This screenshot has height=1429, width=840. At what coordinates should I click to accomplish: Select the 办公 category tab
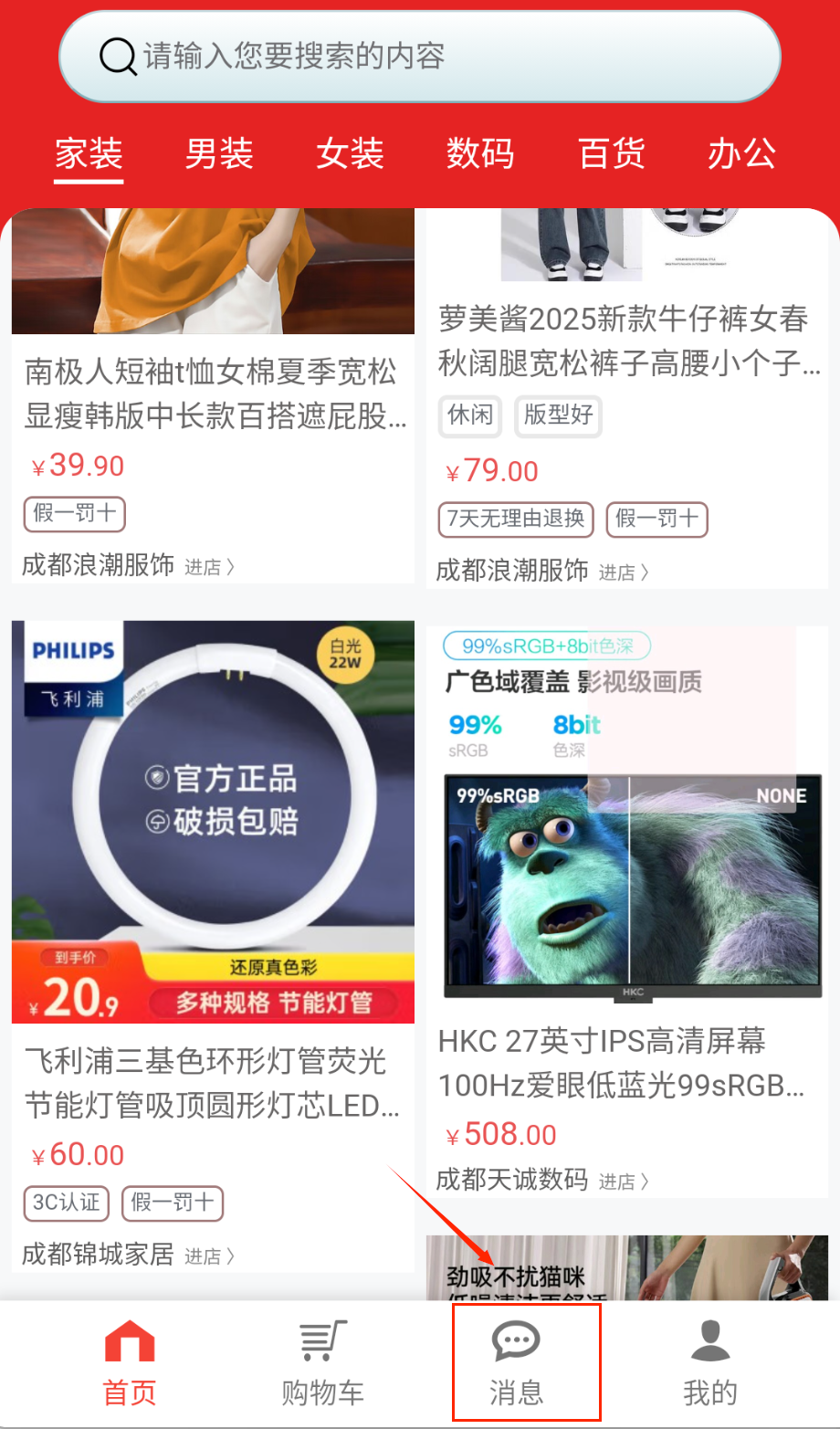pyautogui.click(x=741, y=153)
